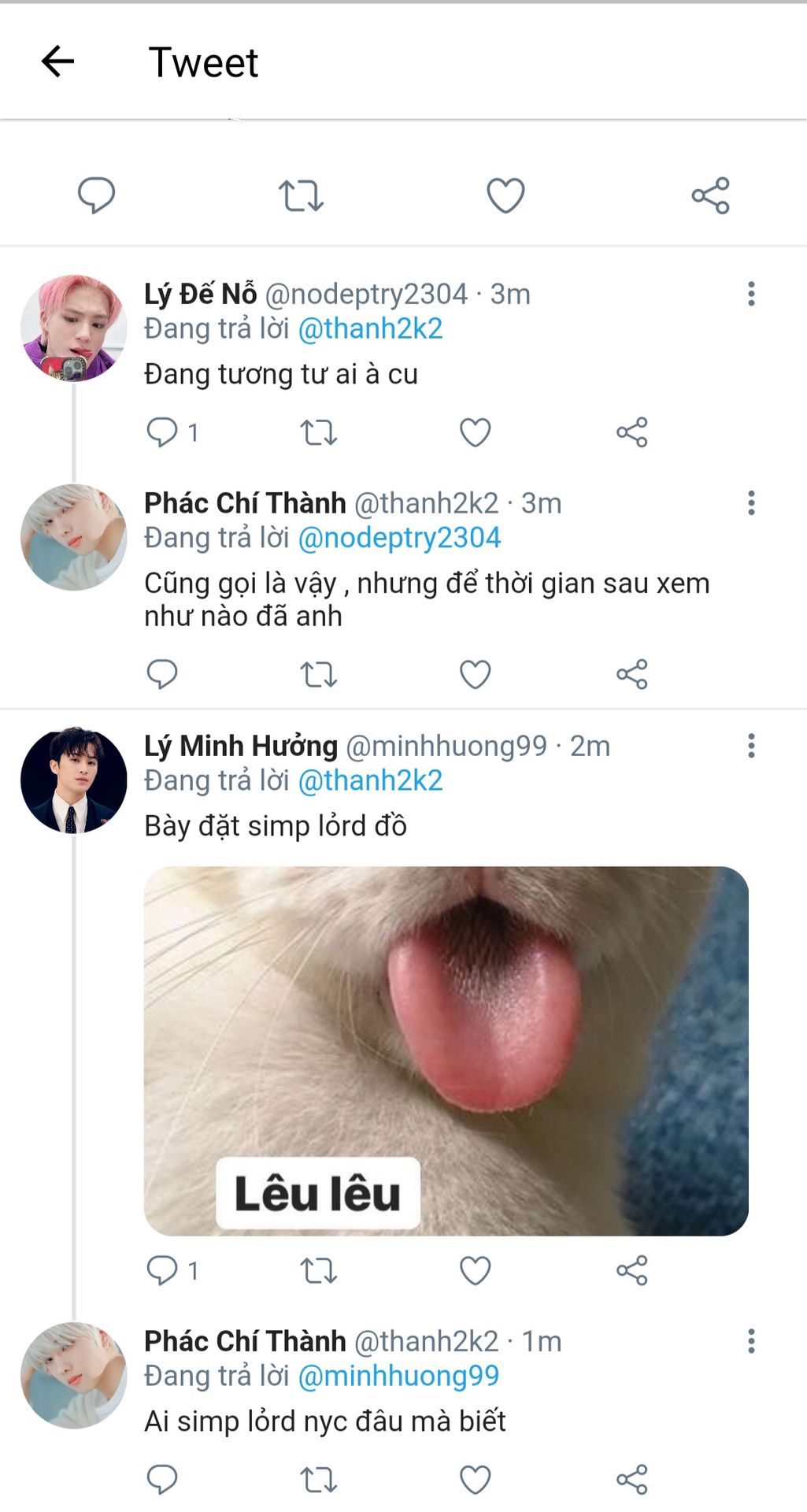This screenshot has height=1512, width=807.
Task: Open overflow menu on "Cũng gọi là vậy" reply
Action: coord(751,502)
